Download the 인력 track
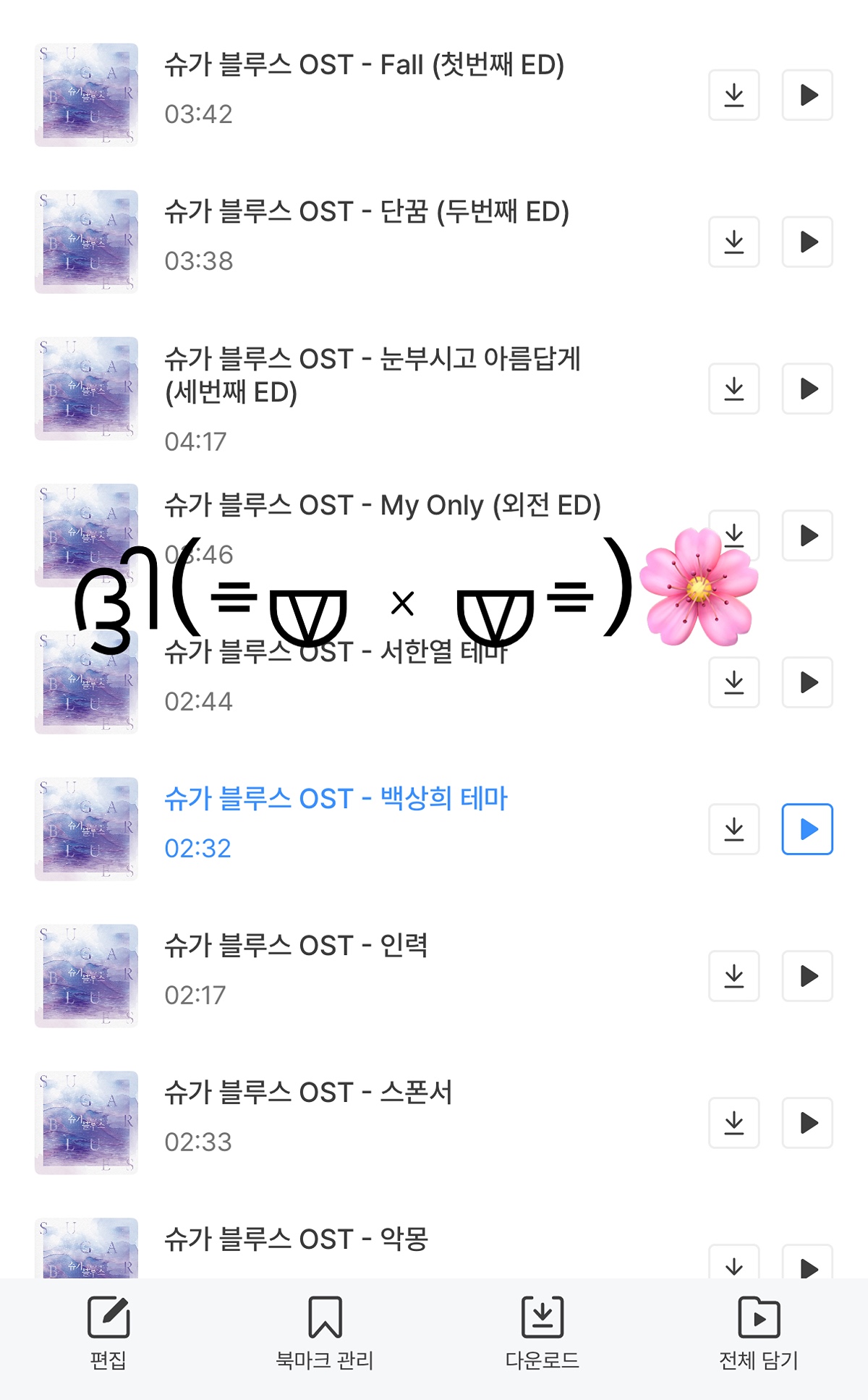The width and height of the screenshot is (868, 1400). pos(733,976)
